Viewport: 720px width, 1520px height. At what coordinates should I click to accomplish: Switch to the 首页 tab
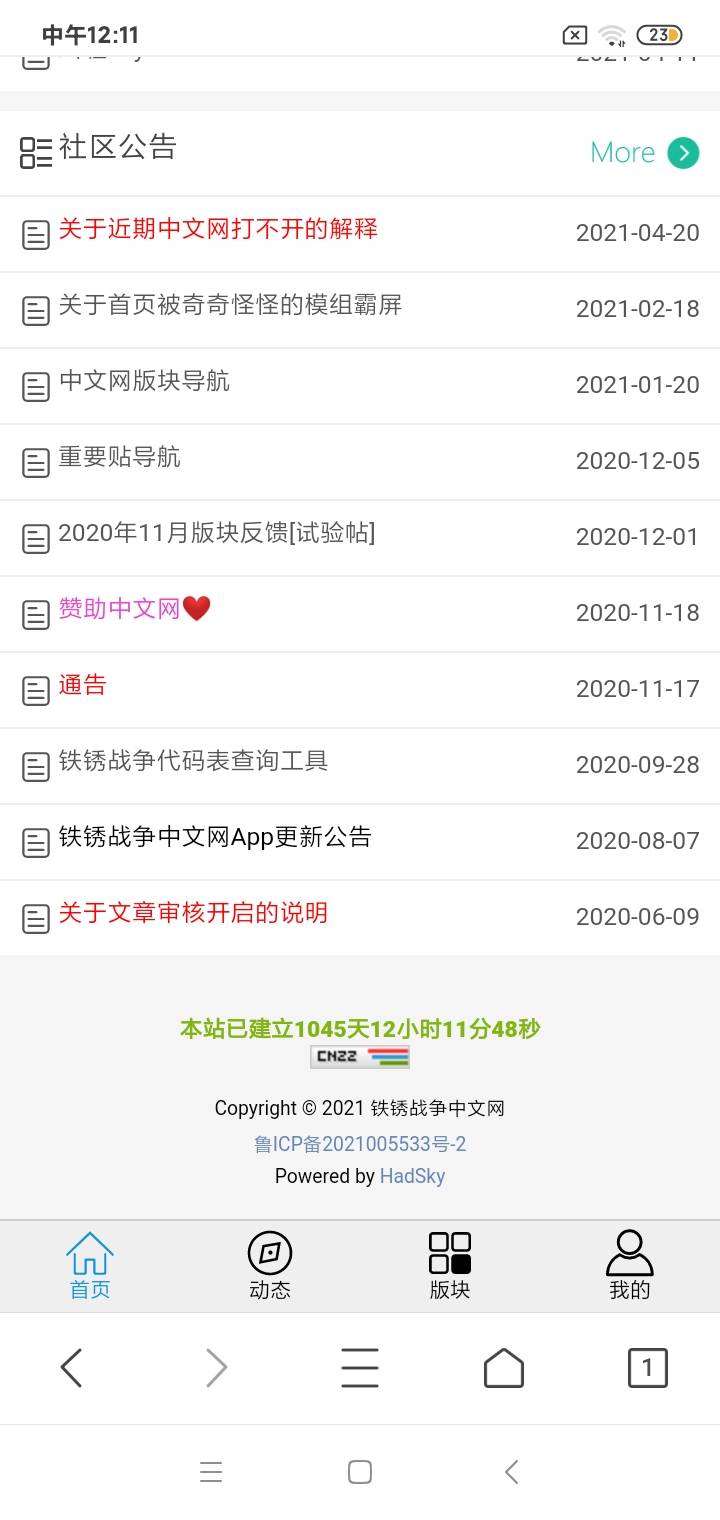click(x=90, y=1266)
